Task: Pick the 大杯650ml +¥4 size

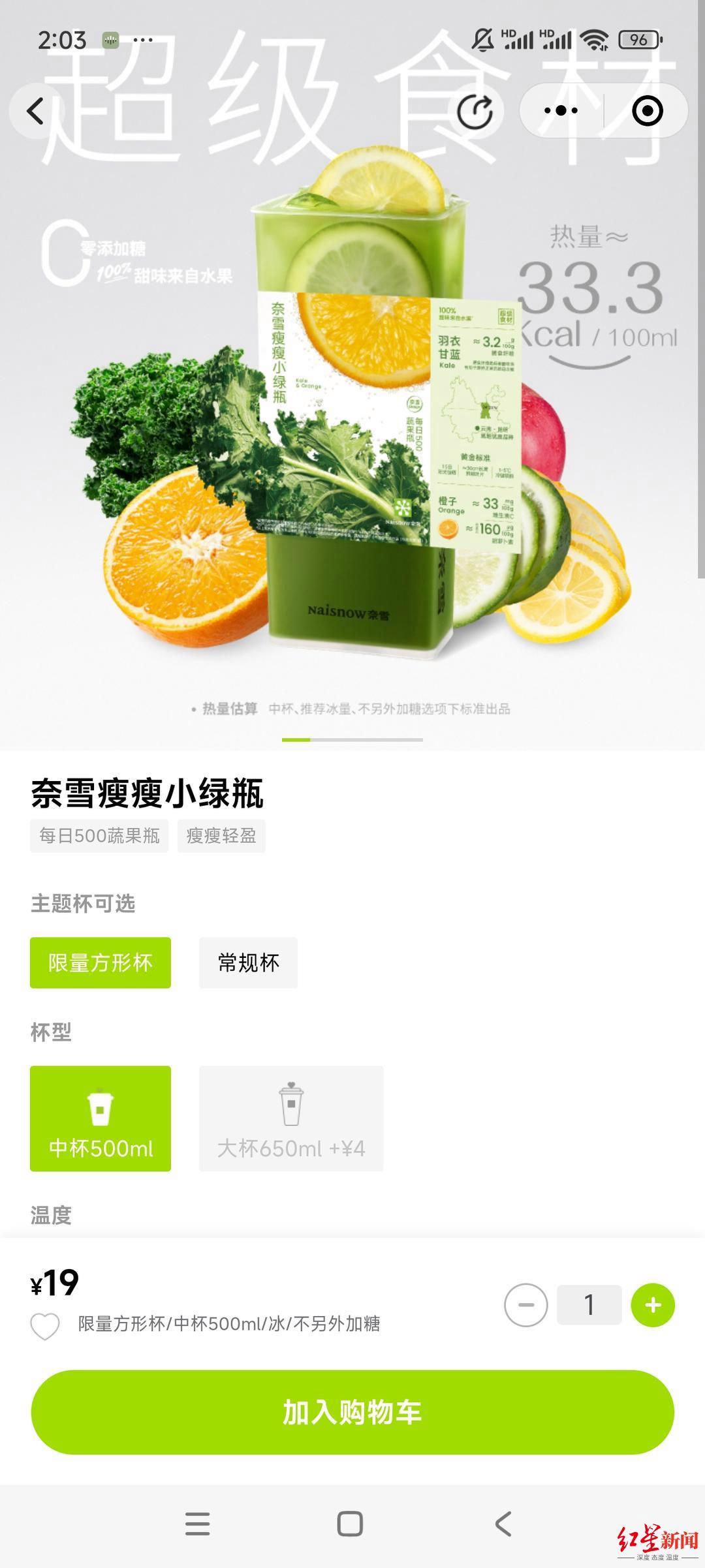Action: click(x=291, y=1118)
